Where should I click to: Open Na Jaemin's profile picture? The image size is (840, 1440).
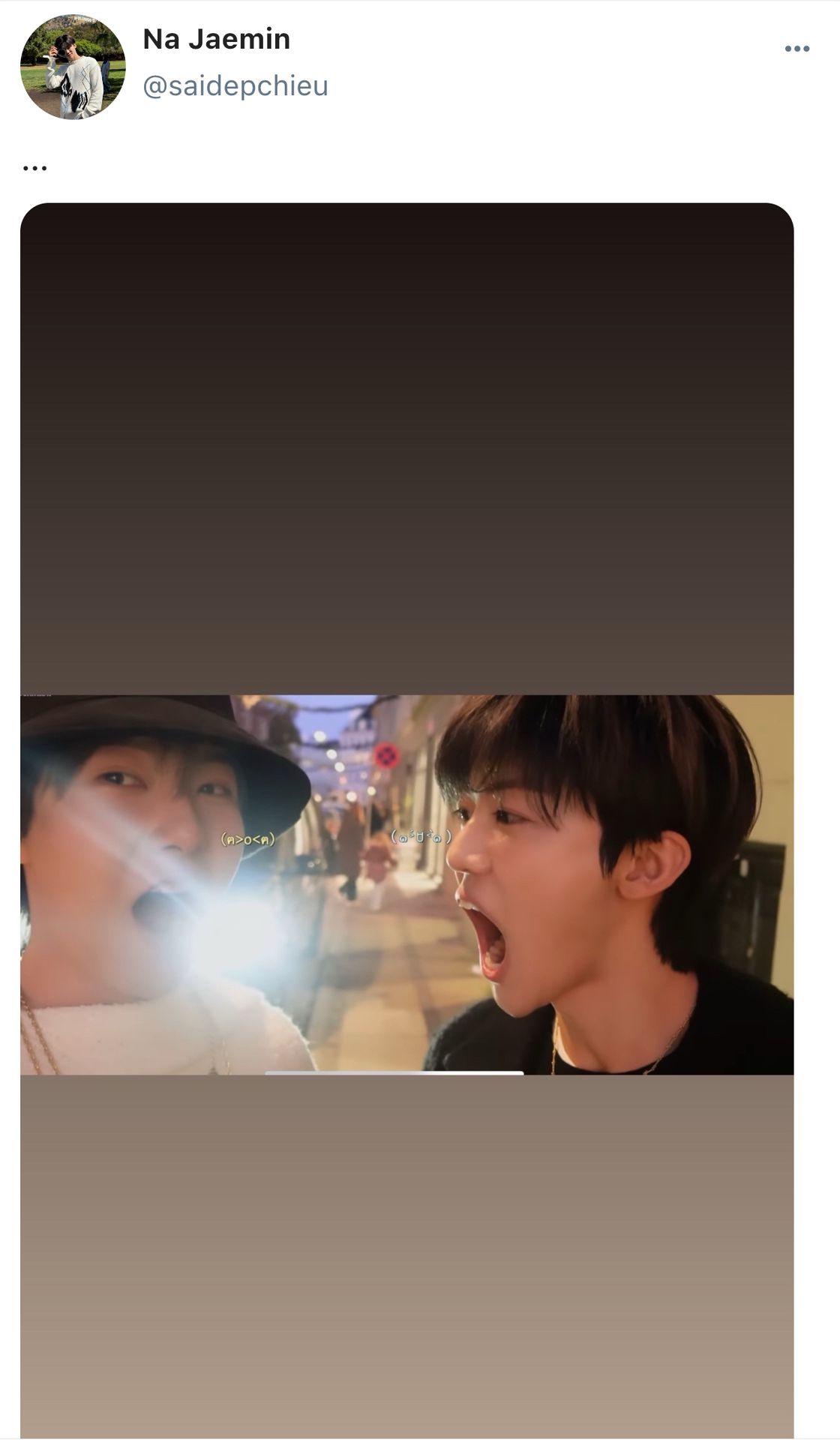tap(73, 67)
